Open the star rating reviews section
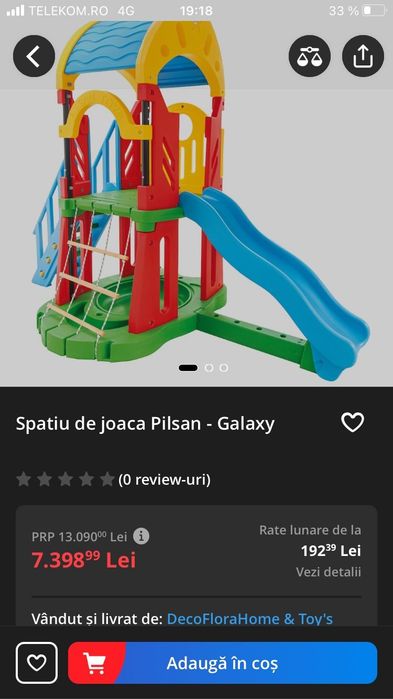 pos(113,480)
